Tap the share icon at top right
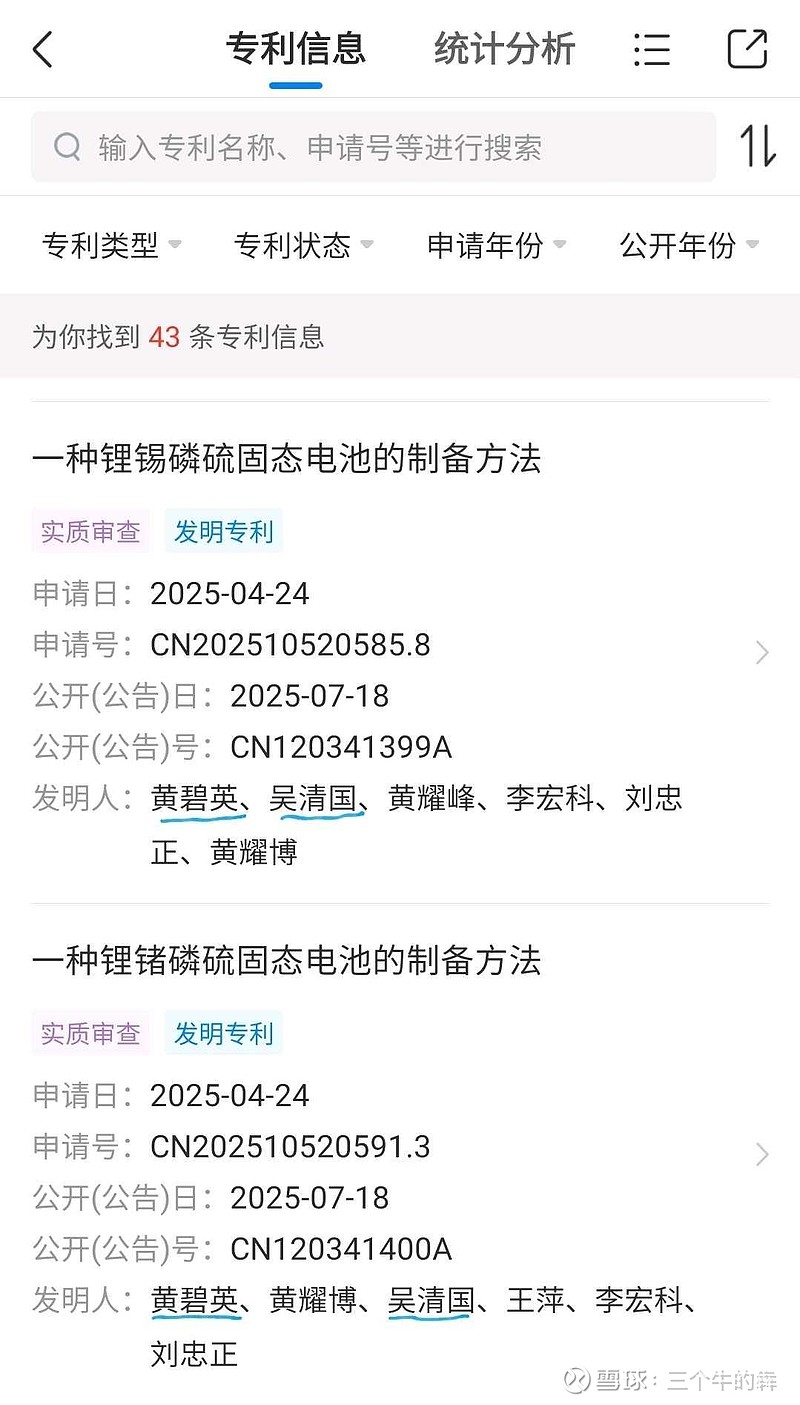800x1405 pixels. click(x=746, y=48)
